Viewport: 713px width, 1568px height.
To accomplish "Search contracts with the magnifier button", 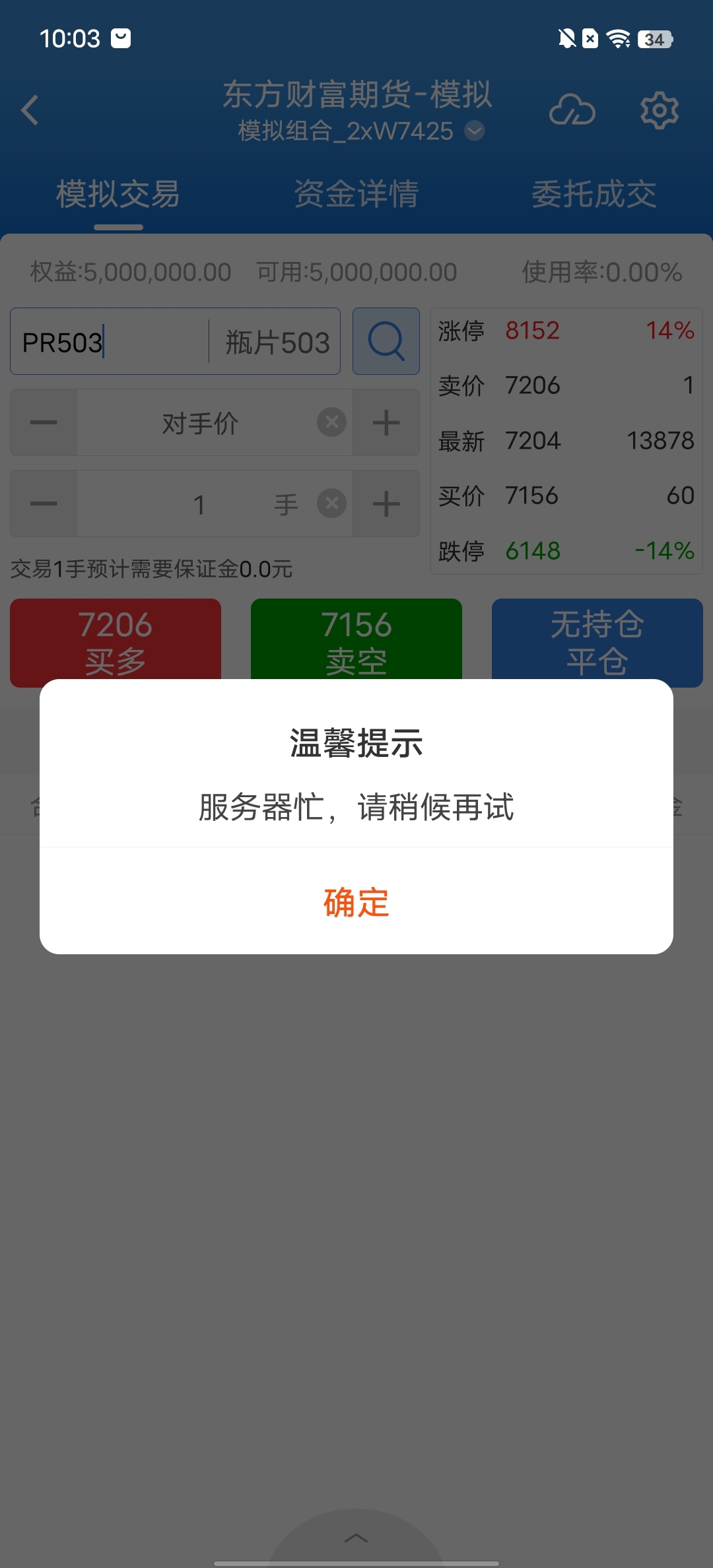I will 386,342.
